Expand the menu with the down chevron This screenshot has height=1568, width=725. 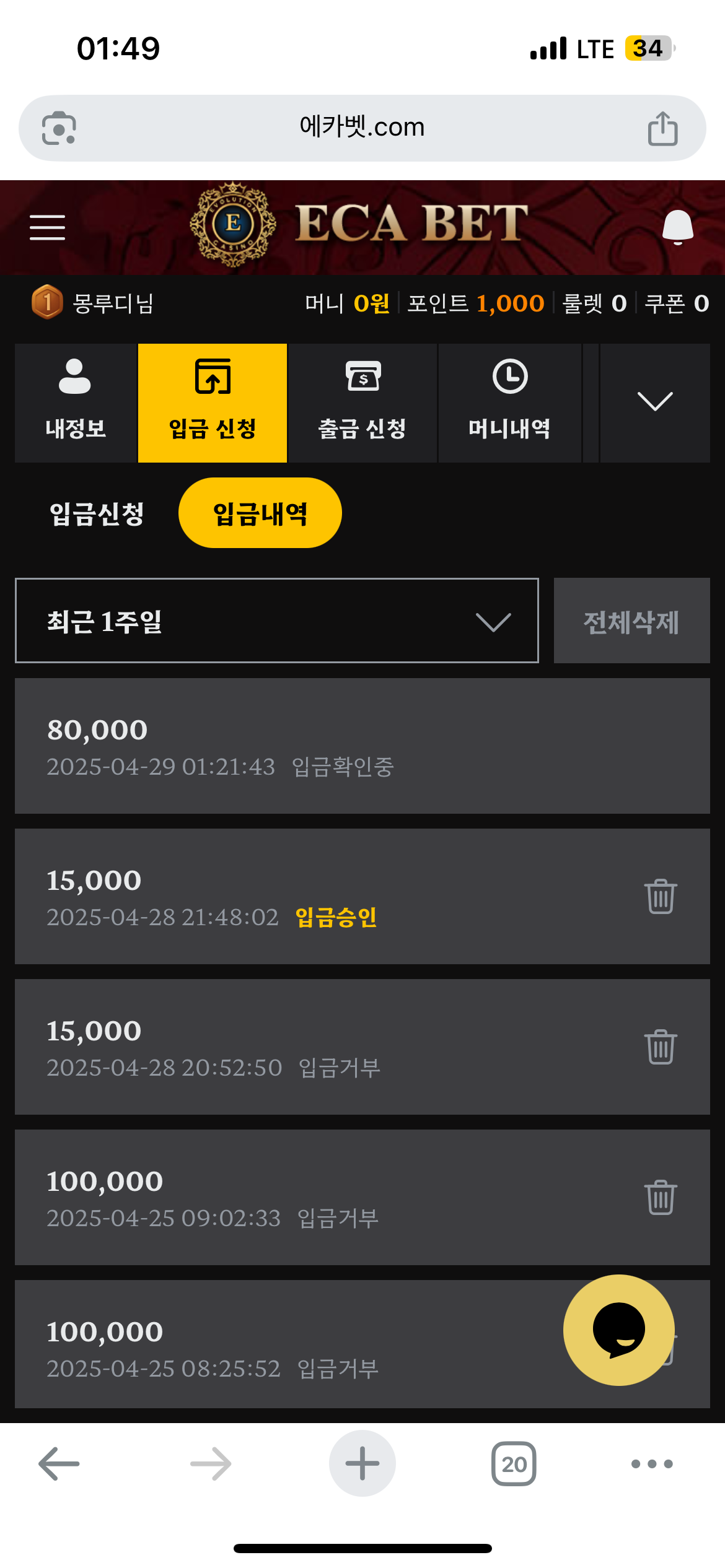(655, 403)
